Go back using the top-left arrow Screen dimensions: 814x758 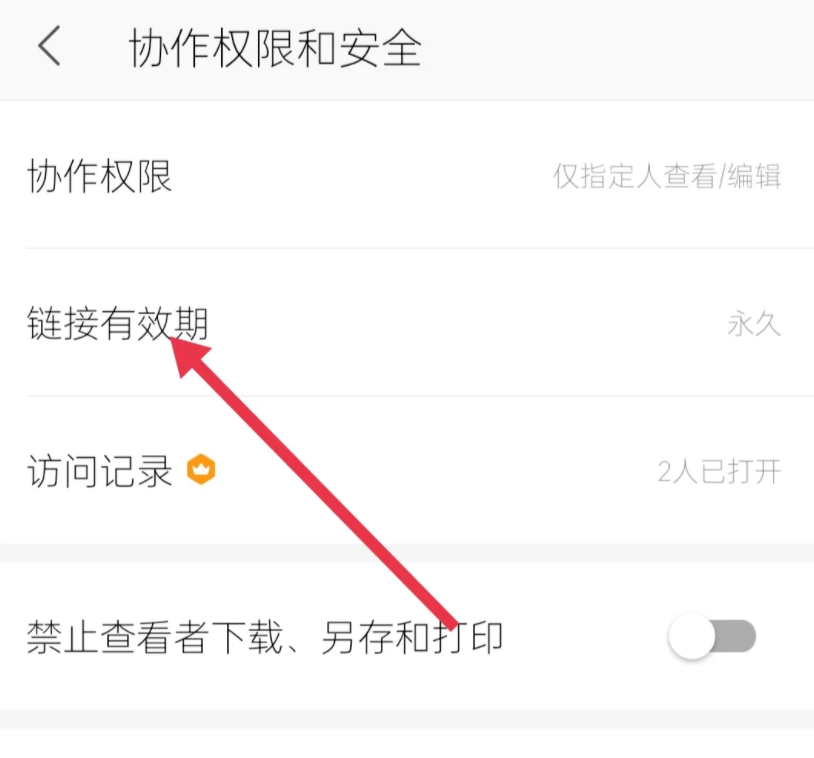[x=50, y=46]
